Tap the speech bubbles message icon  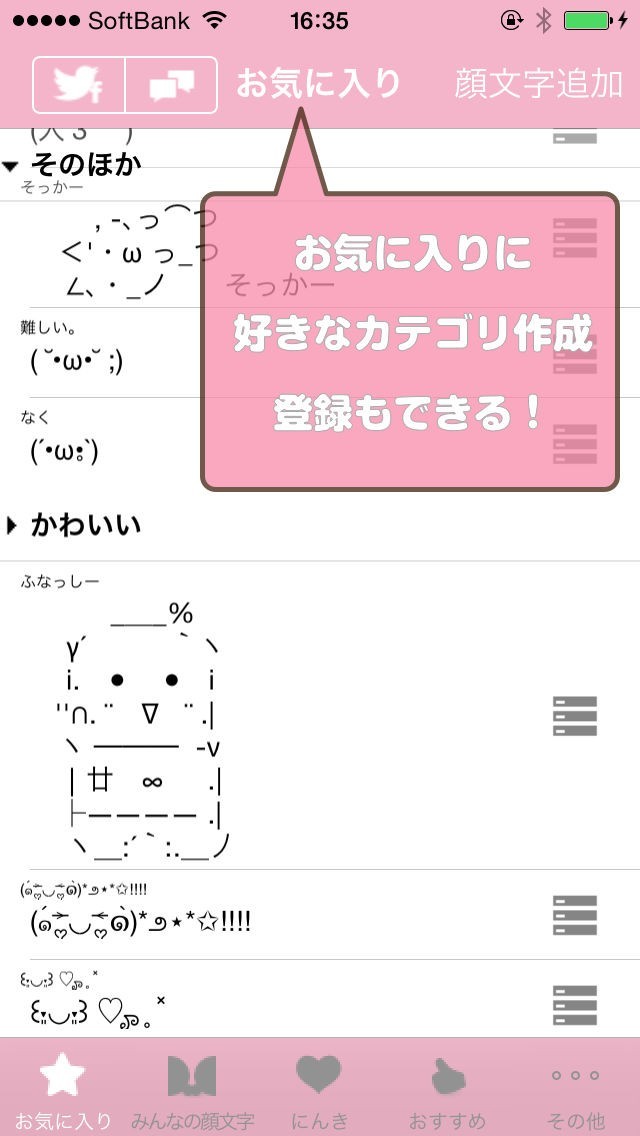(x=171, y=84)
